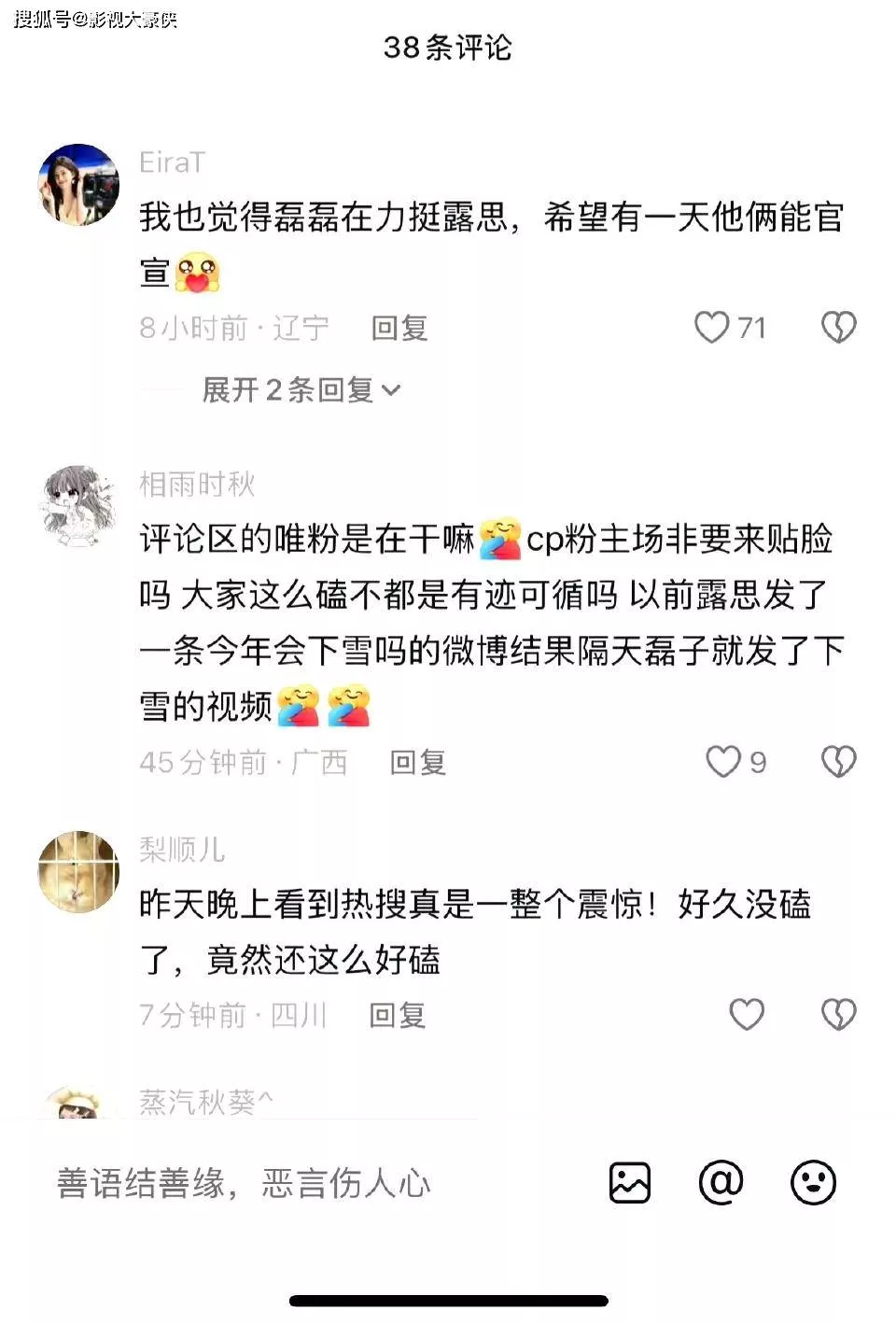Mention someone with the @ icon
Image resolution: width=896 pixels, height=1324 pixels.
721,1183
